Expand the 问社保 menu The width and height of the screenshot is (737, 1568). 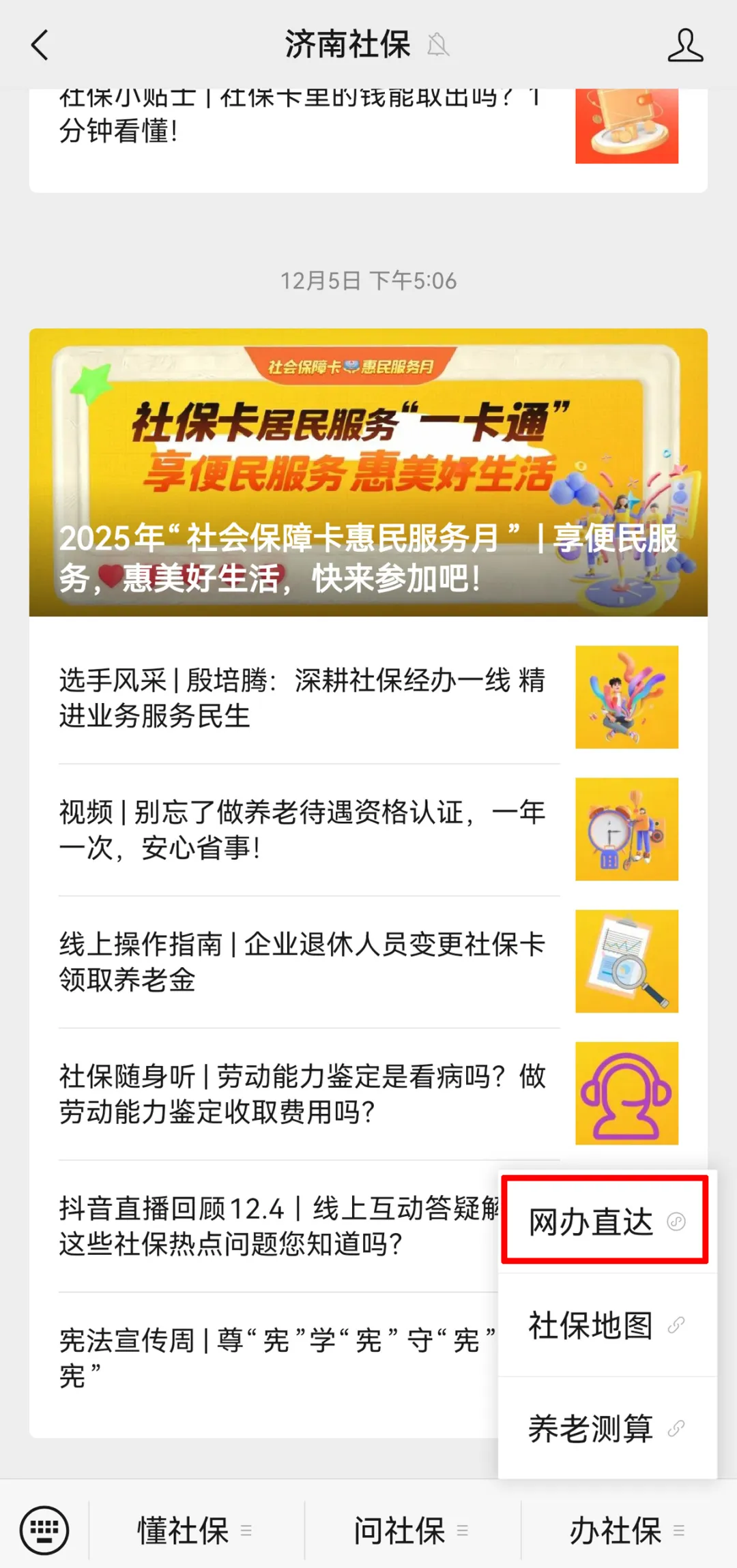(x=411, y=1530)
